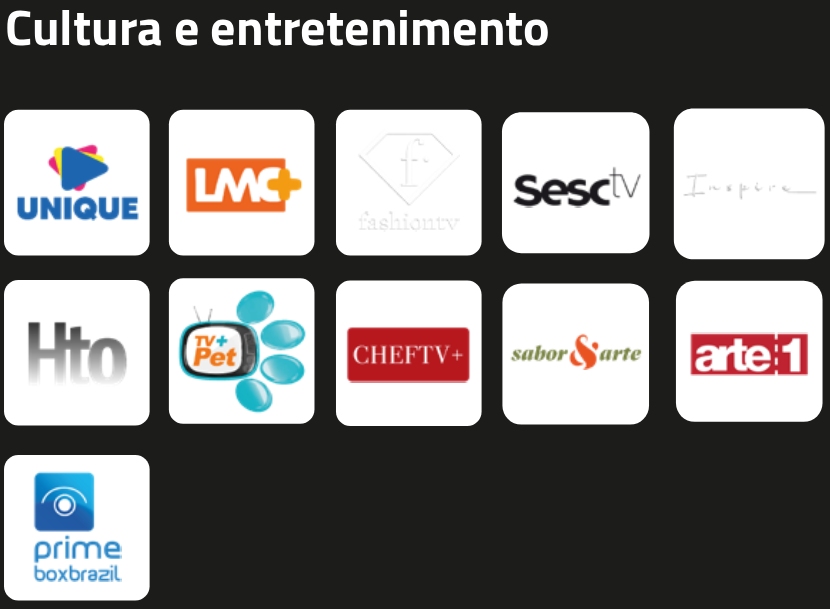830x609 pixels.
Task: Open the Unique channel tile
Action: [77, 182]
